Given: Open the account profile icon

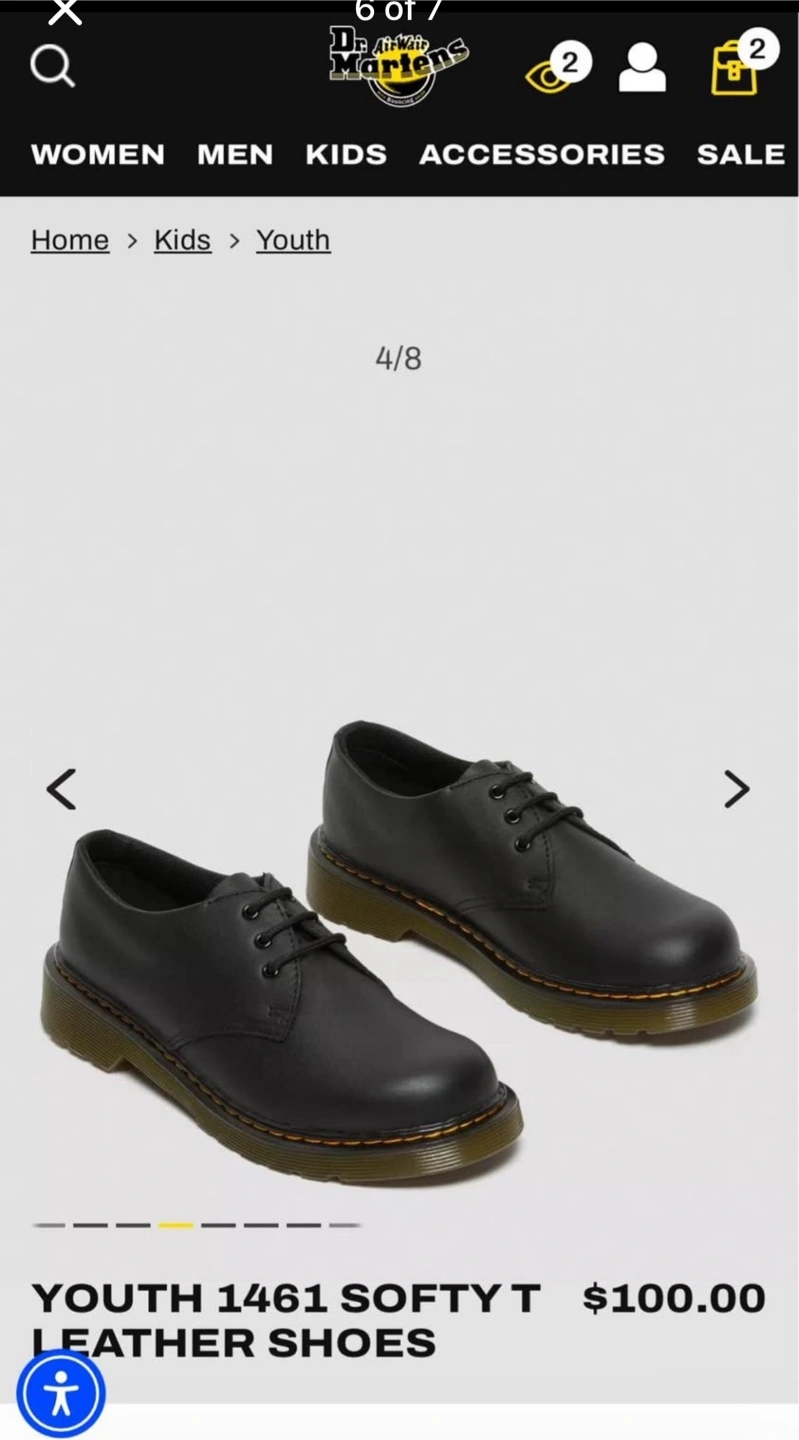Looking at the screenshot, I should click(x=642, y=68).
